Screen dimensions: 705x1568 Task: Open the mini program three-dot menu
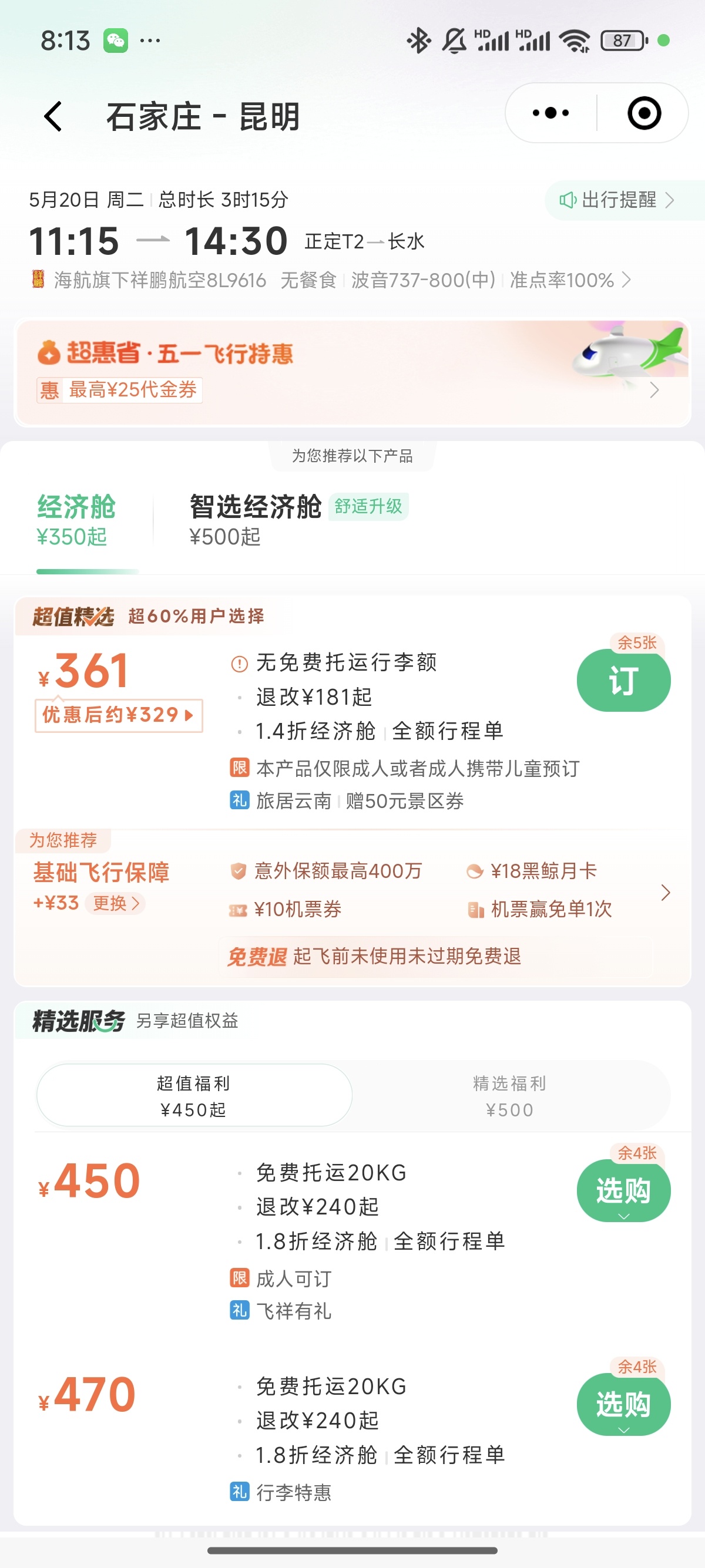pyautogui.click(x=550, y=113)
